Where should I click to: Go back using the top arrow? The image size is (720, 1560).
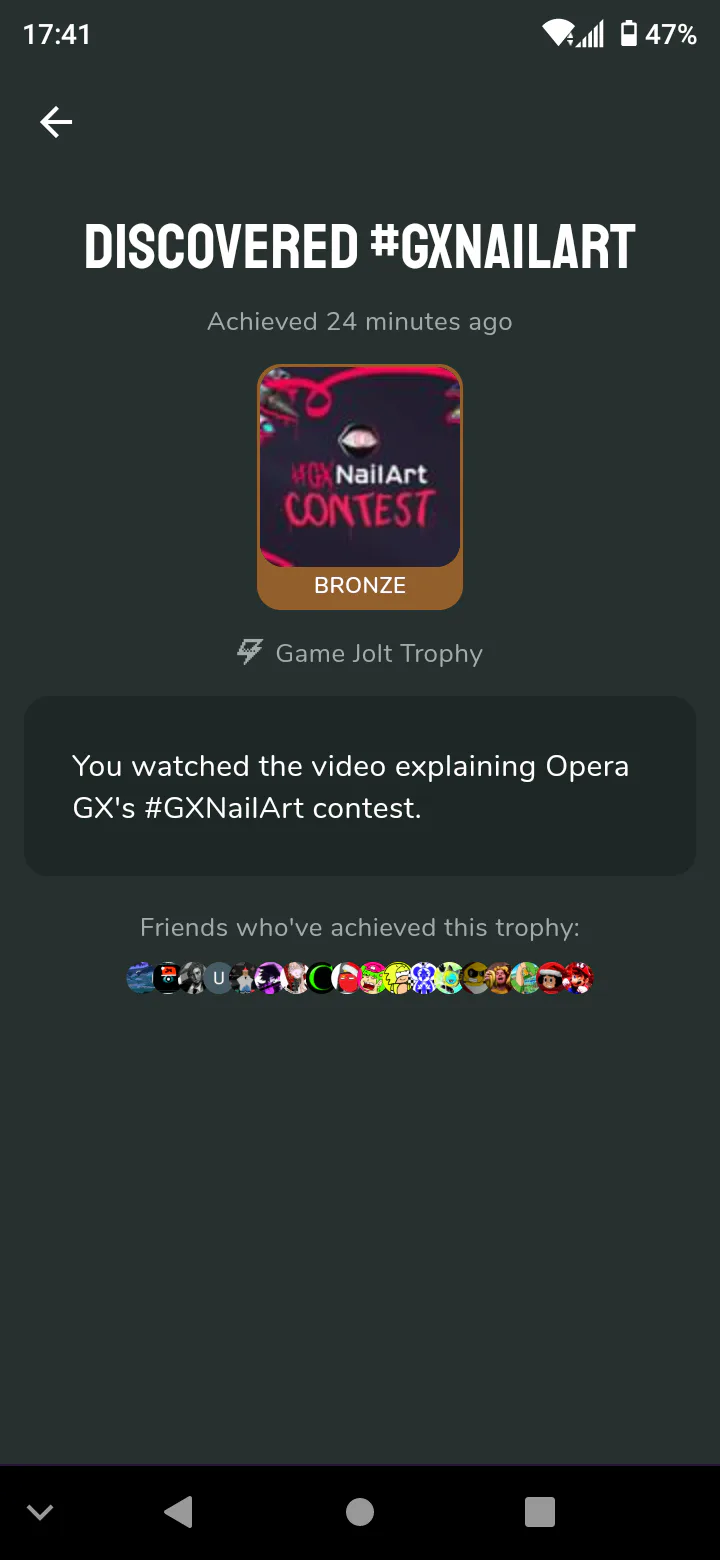click(x=56, y=122)
